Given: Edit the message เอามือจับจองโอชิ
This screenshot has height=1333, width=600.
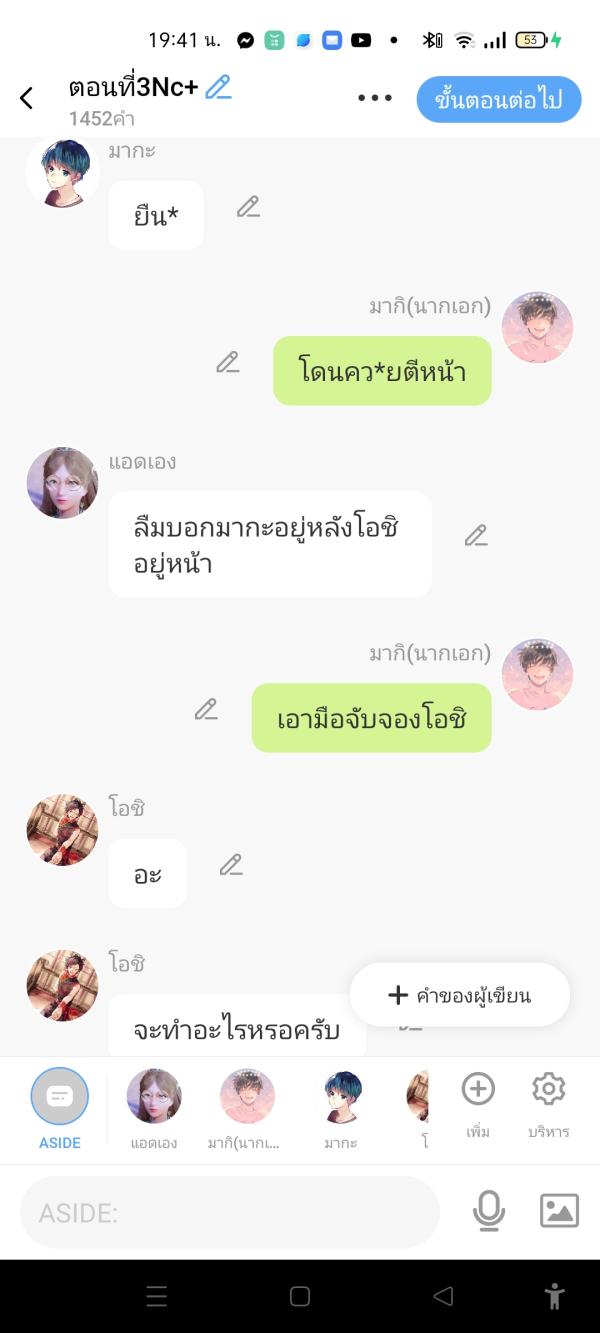Looking at the screenshot, I should (x=206, y=710).
